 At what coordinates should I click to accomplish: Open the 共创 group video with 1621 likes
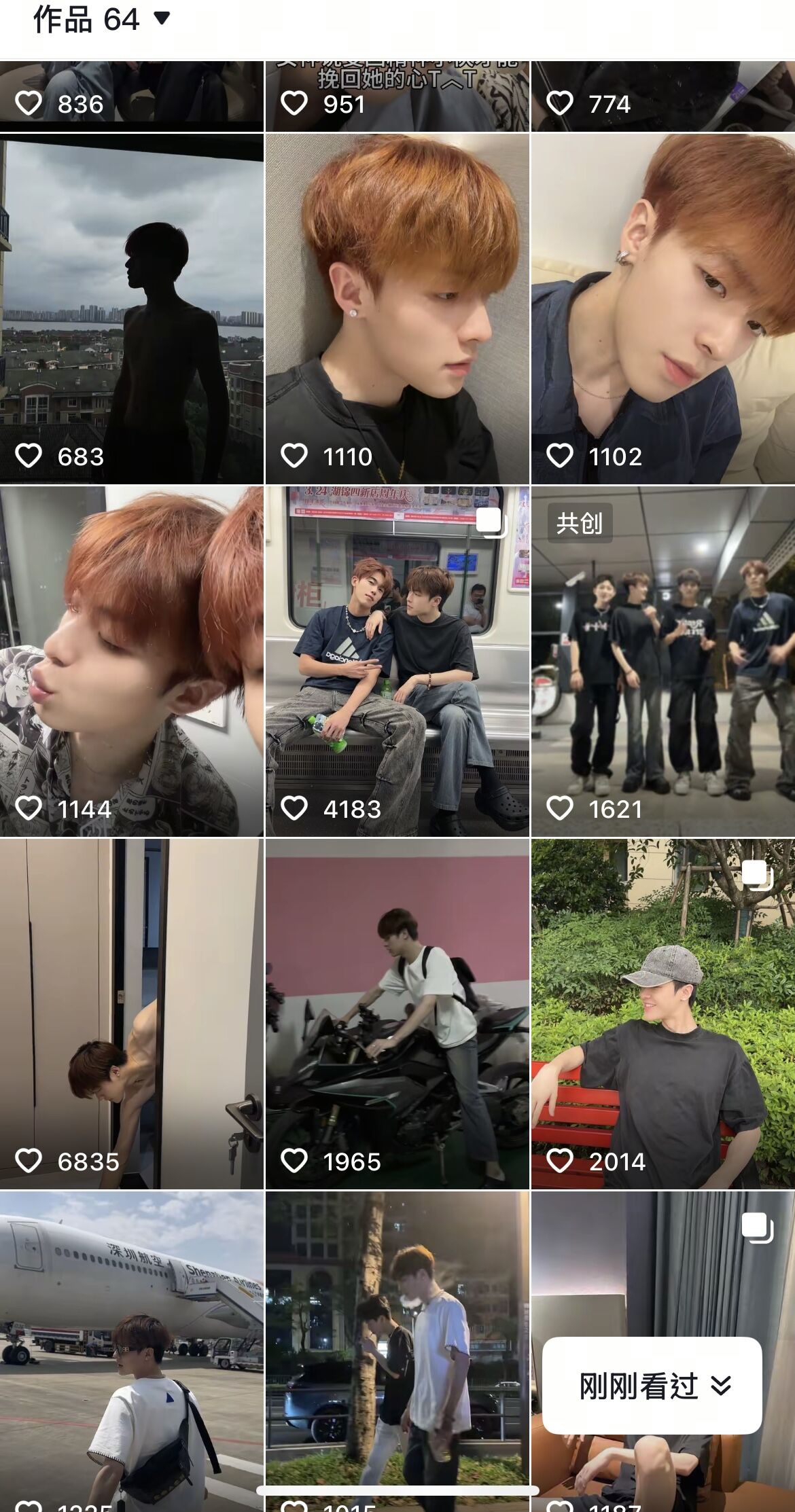tap(662, 661)
